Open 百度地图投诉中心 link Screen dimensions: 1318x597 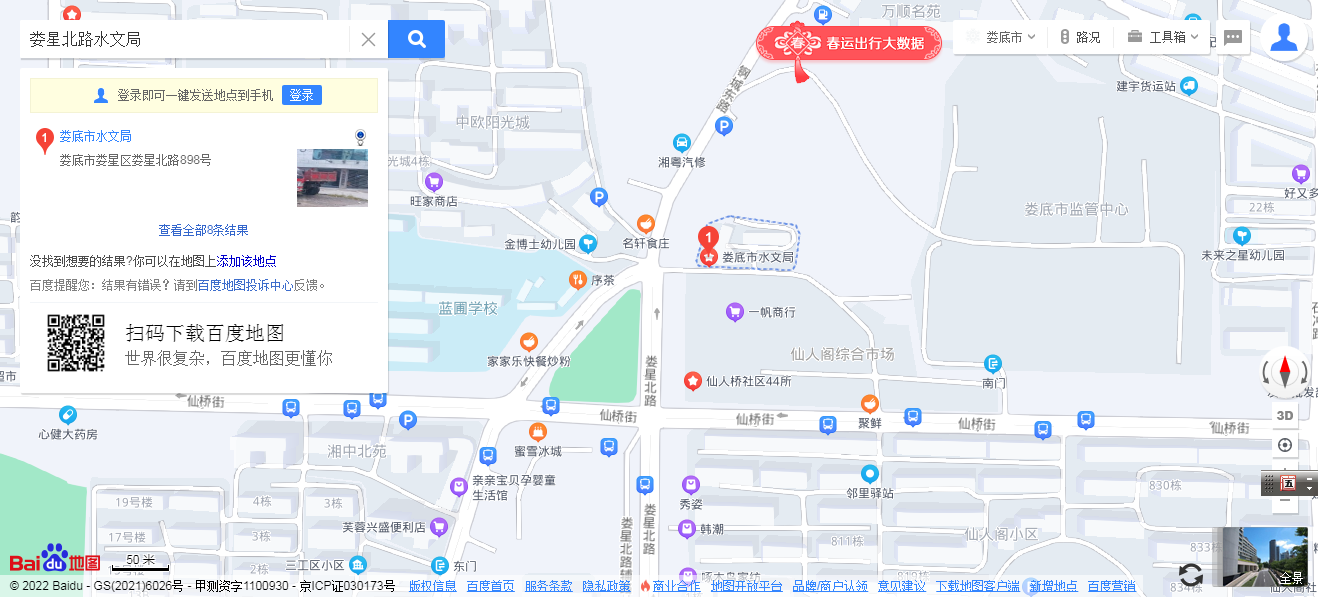[x=245, y=285]
